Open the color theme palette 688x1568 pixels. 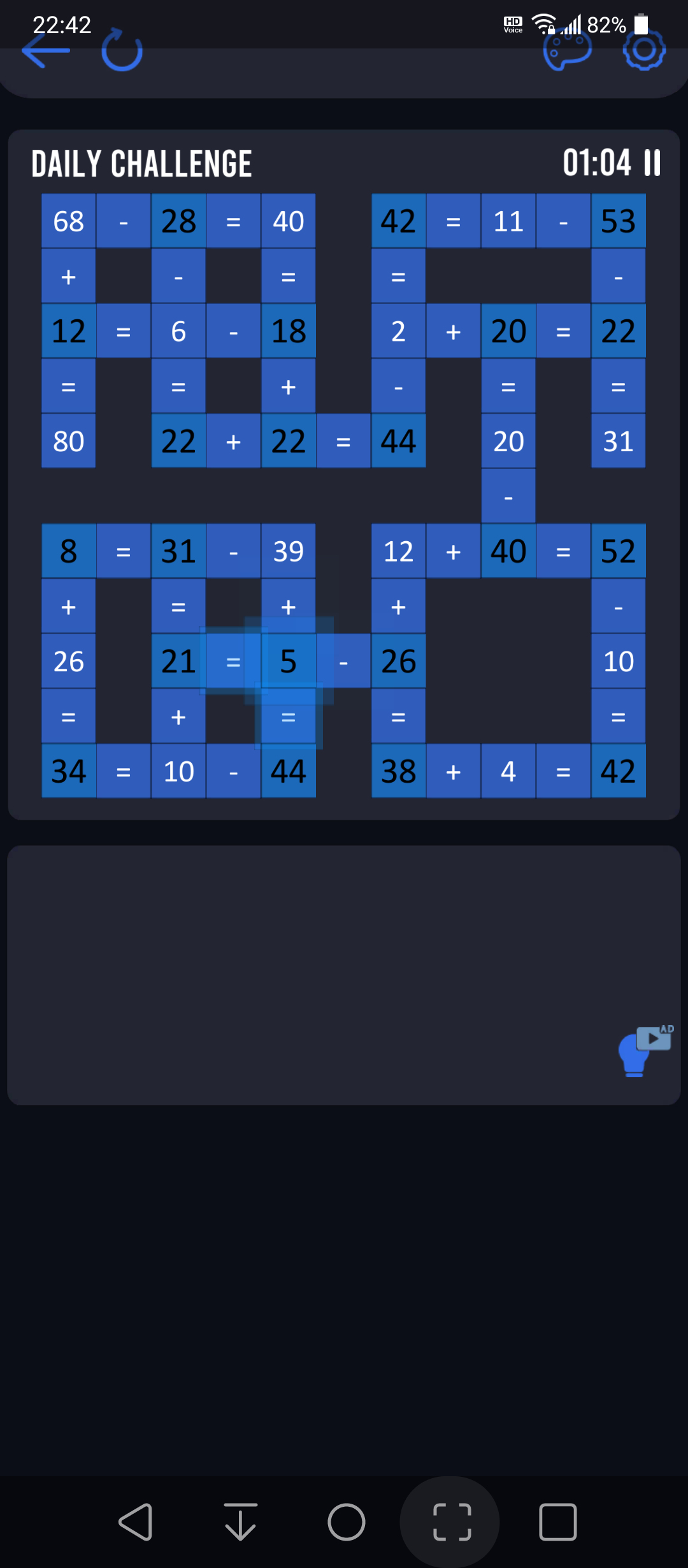(567, 50)
